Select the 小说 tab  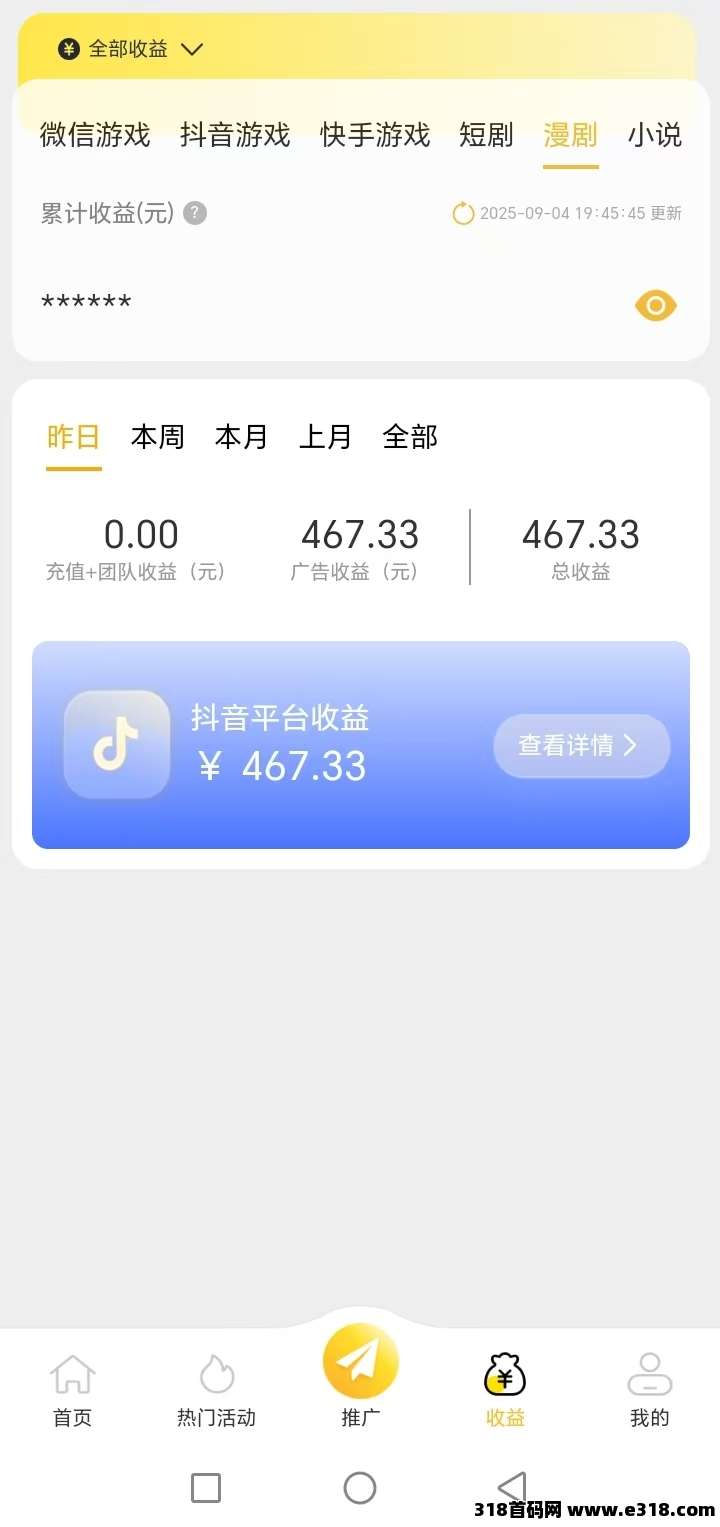click(x=655, y=135)
